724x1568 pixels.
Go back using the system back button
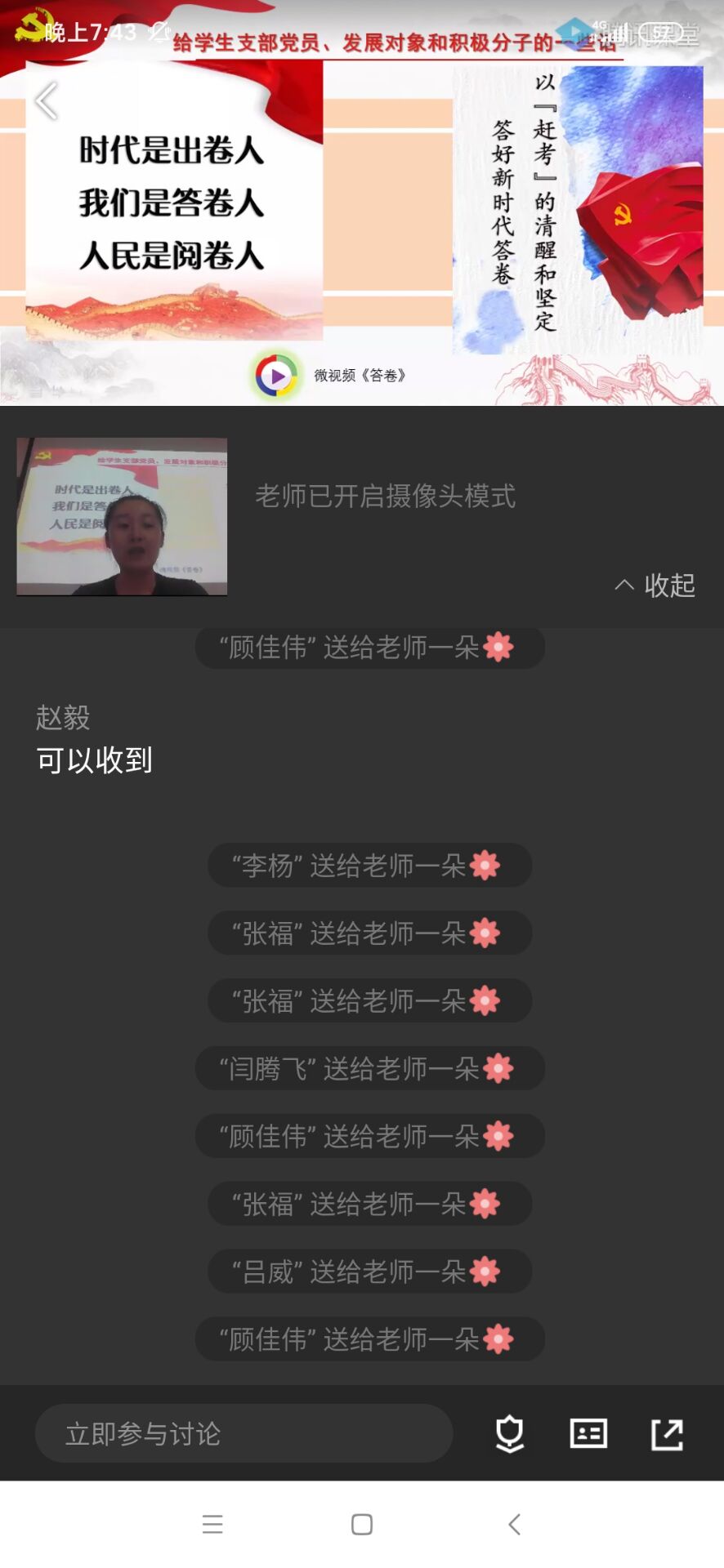pos(514,1524)
